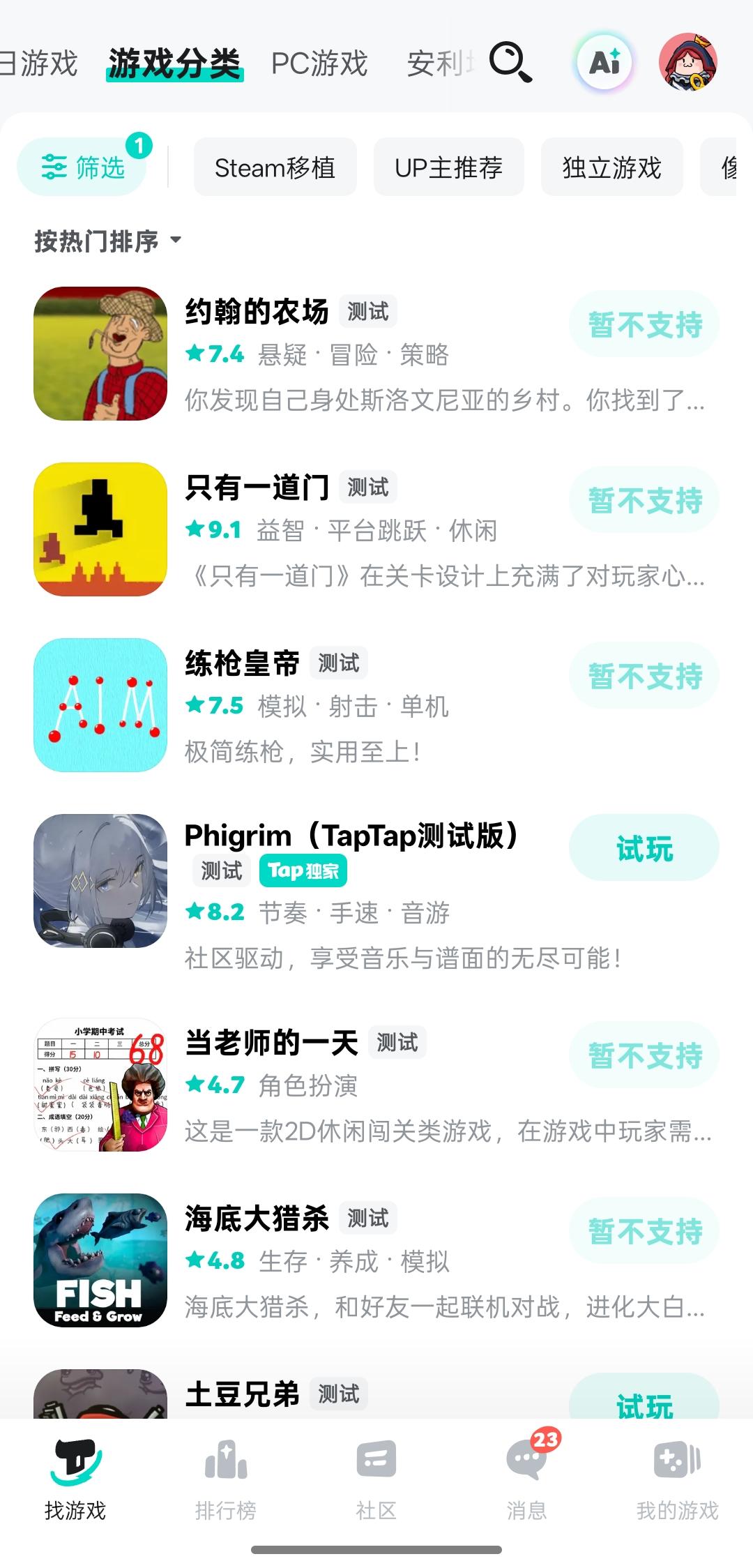Viewport: 753px width, 1568px height.
Task: Toggle the Steam移植 filter chip
Action: point(274,166)
